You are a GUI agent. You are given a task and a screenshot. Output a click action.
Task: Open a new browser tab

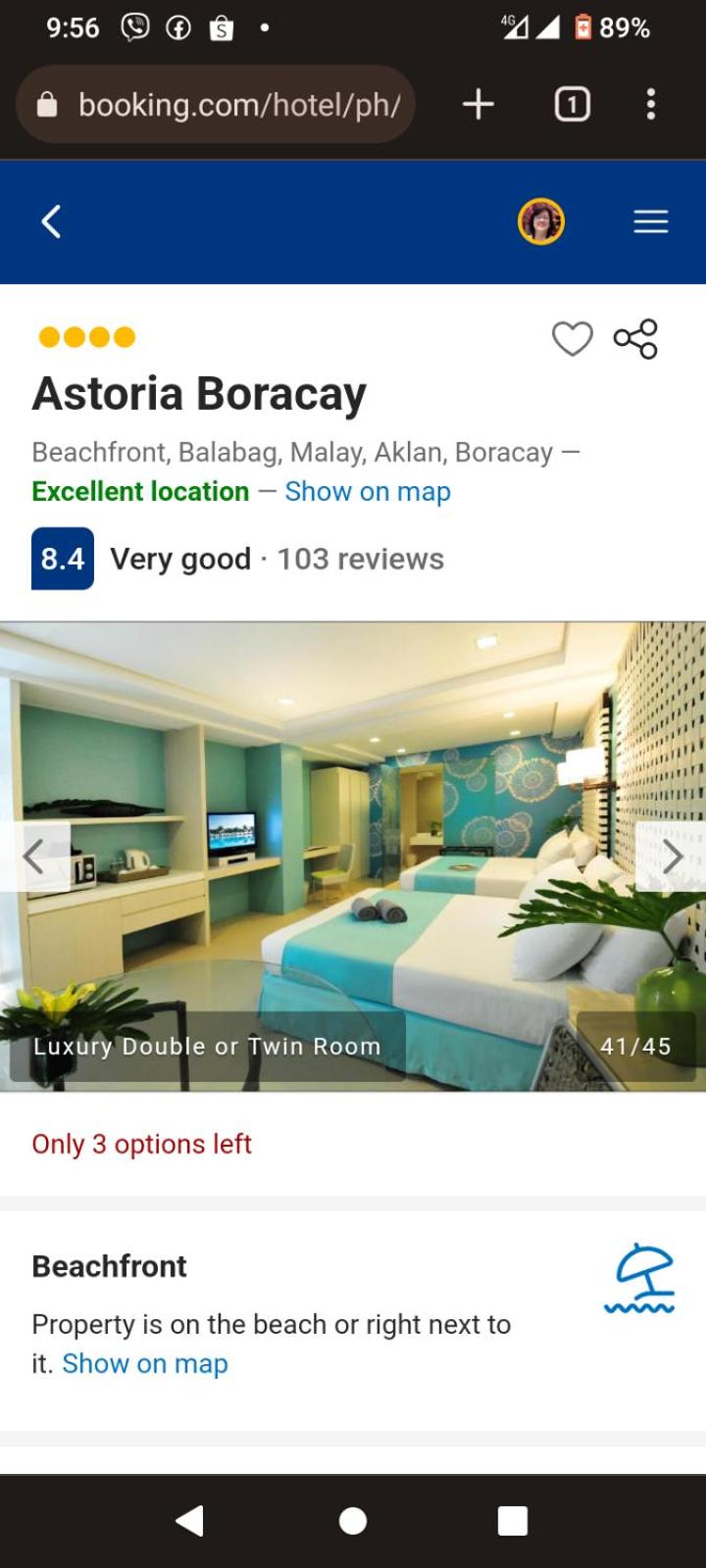[x=479, y=104]
